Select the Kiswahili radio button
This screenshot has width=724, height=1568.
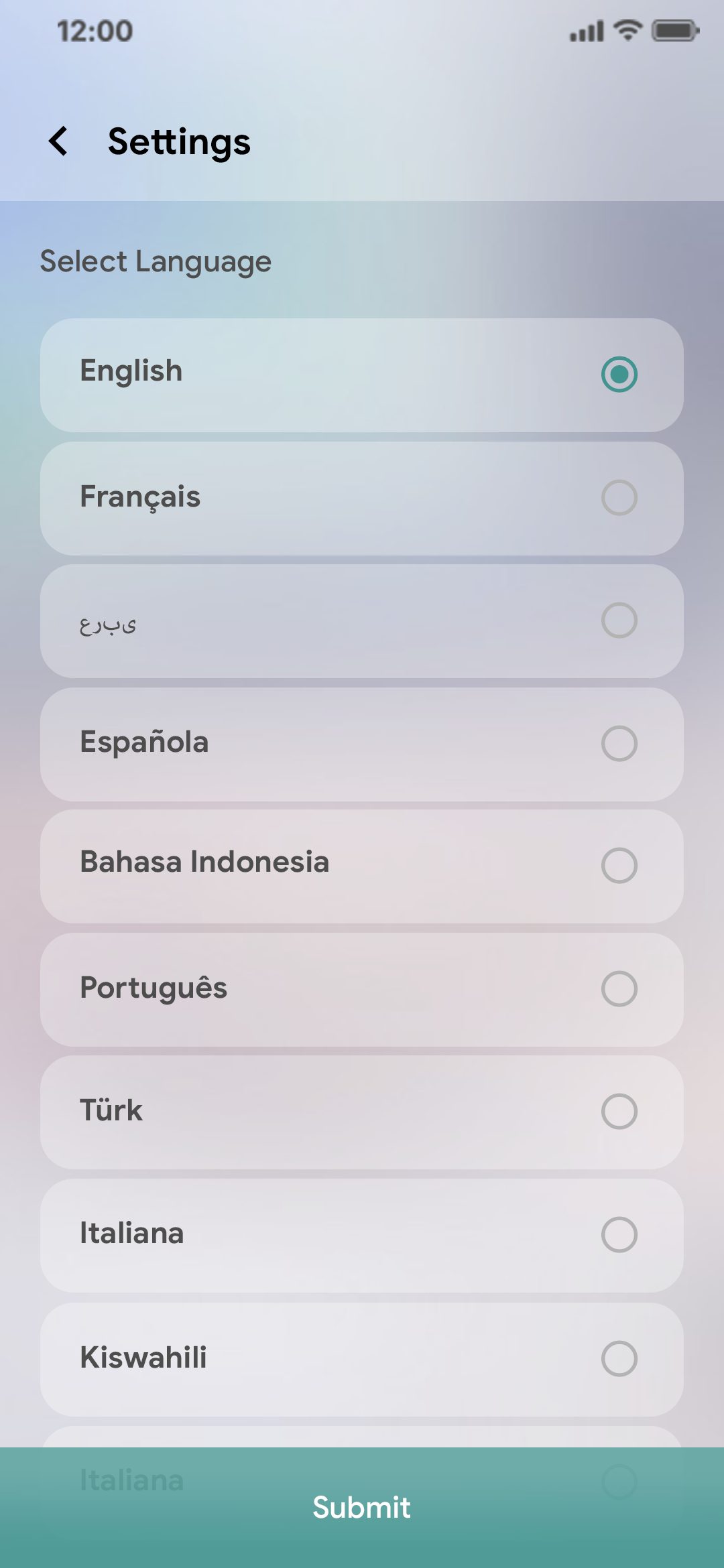point(619,1358)
